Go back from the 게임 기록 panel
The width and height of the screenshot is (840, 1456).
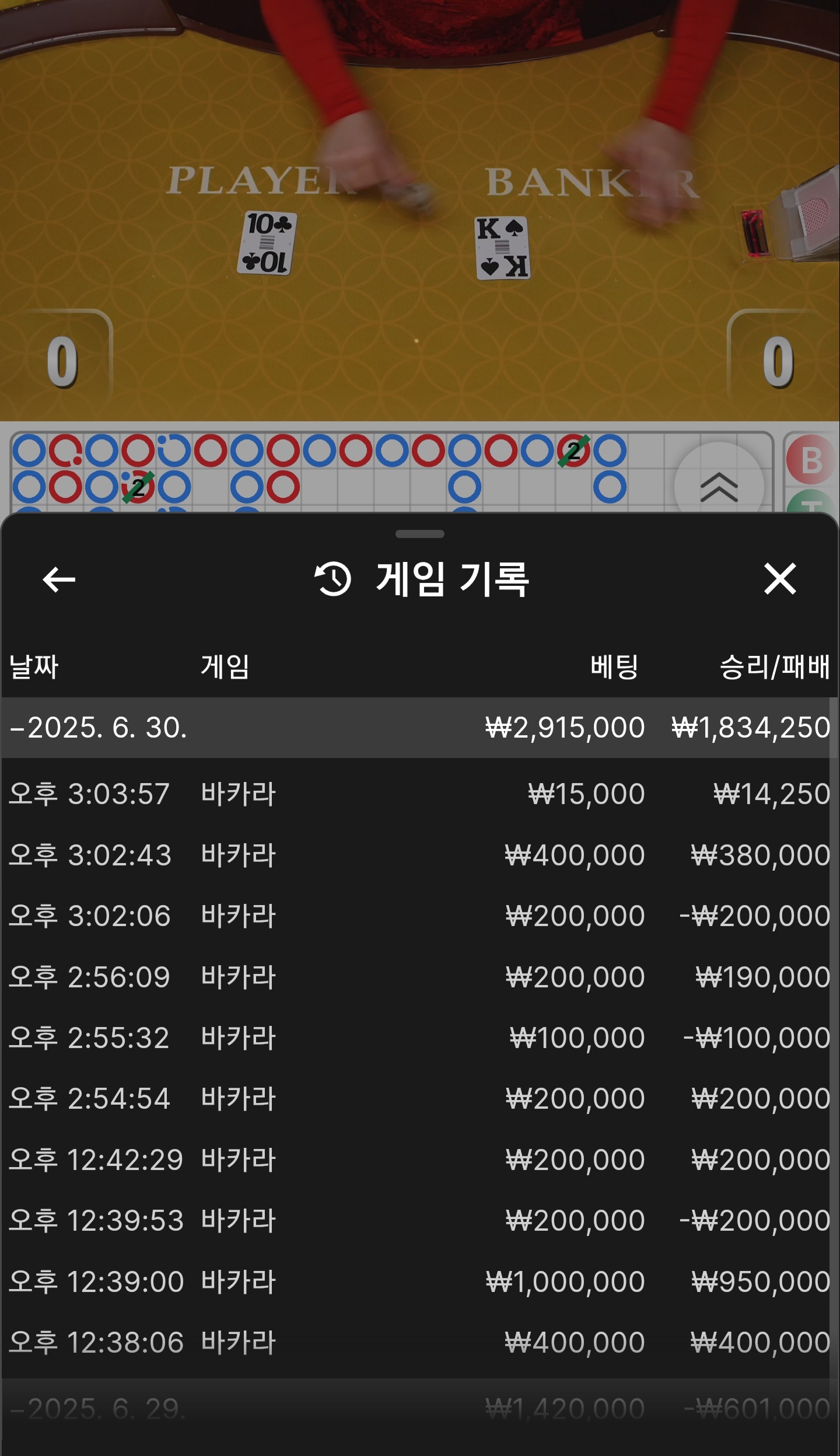point(59,579)
